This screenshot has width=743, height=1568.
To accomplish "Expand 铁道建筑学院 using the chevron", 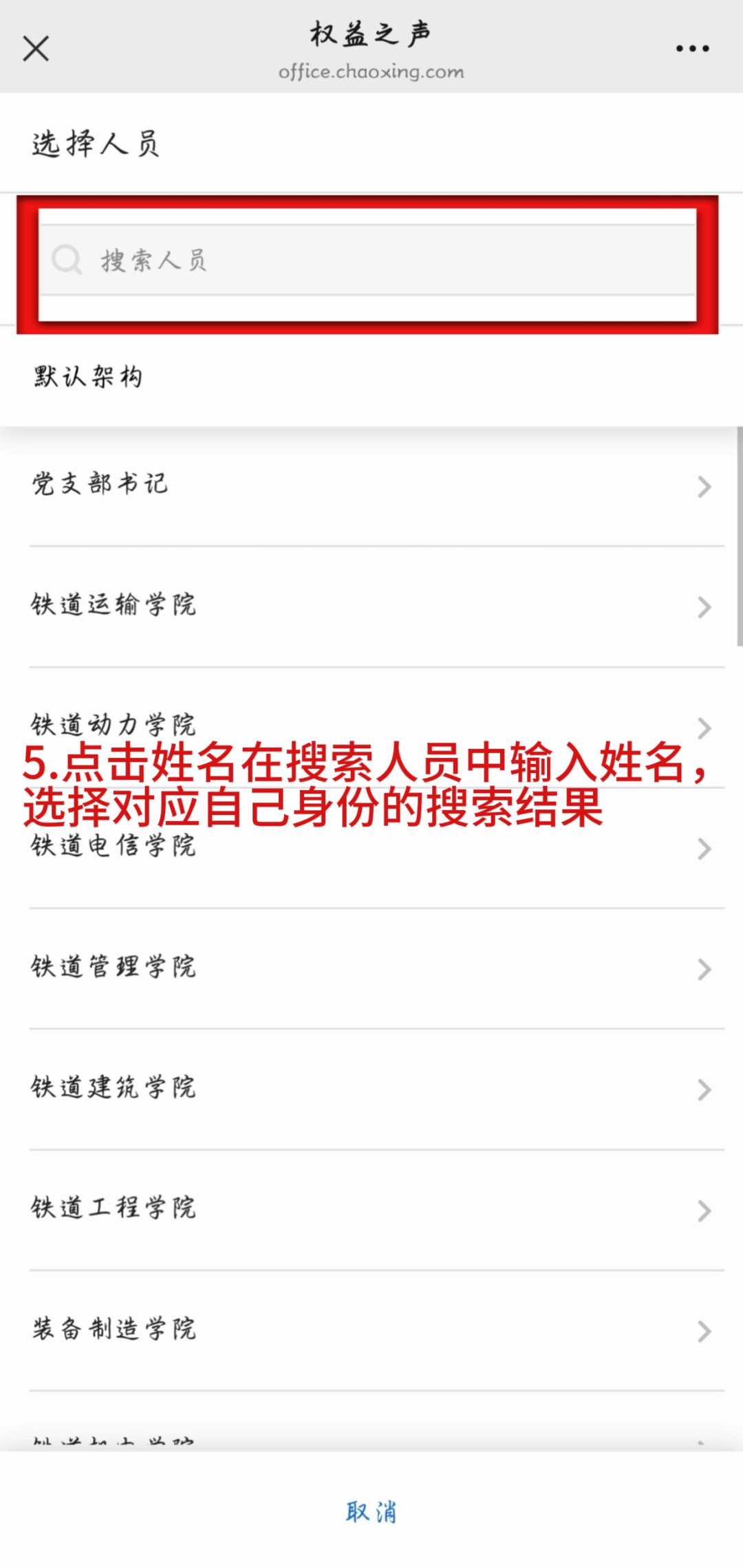I will (704, 1090).
